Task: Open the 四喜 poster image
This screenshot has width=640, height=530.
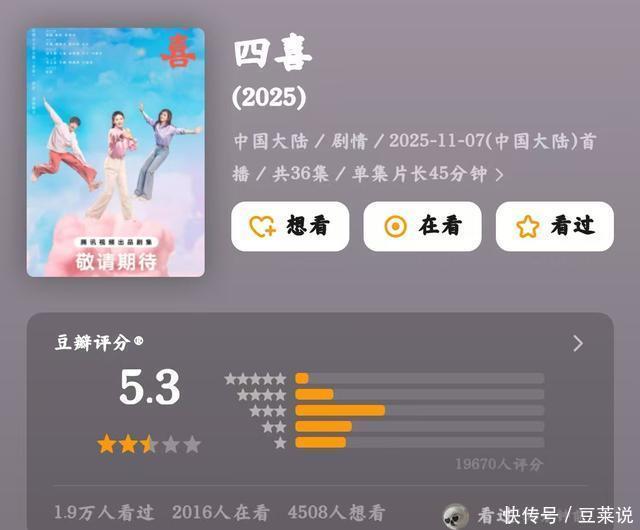Action: pyautogui.click(x=115, y=152)
